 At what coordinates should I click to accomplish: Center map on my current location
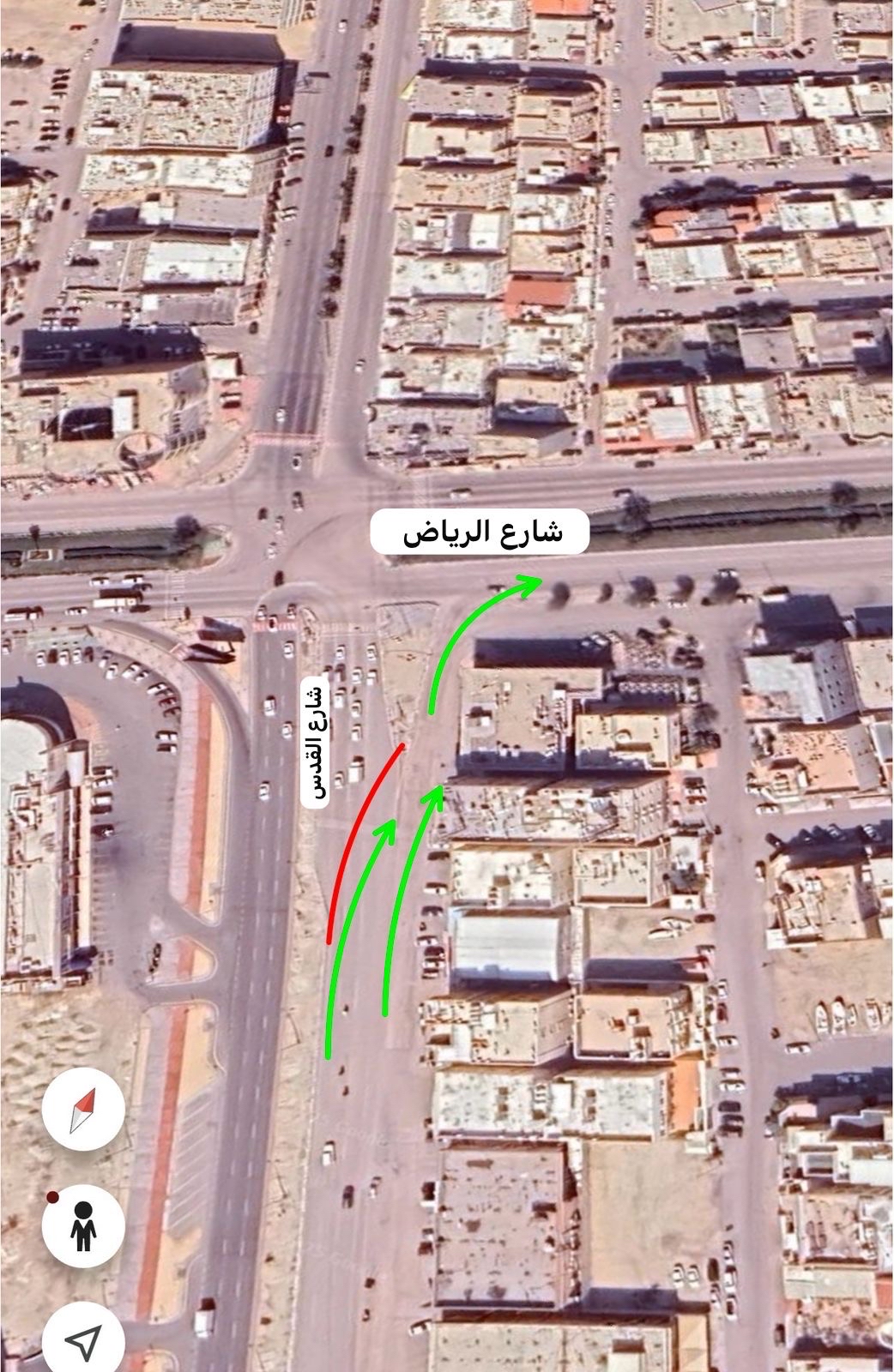[x=83, y=1341]
